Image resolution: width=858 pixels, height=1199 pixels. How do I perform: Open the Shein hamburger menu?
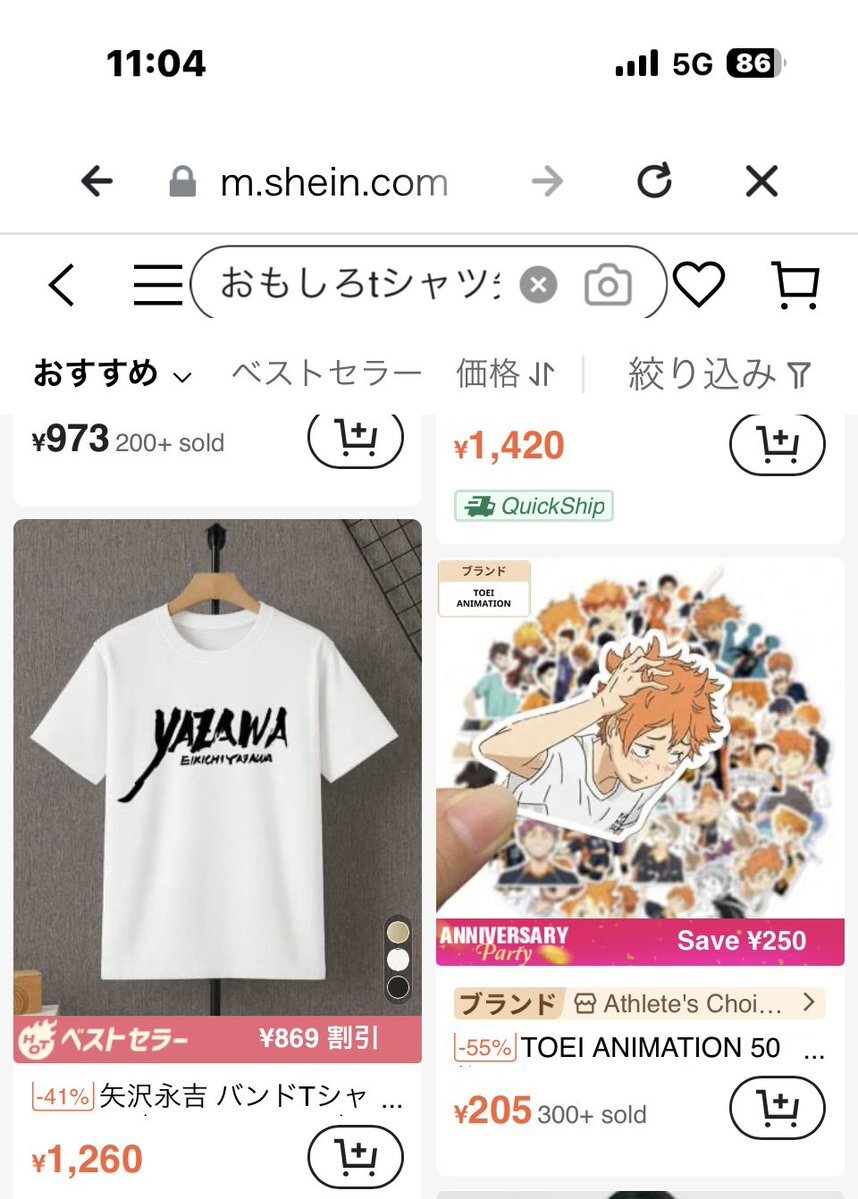(x=158, y=286)
